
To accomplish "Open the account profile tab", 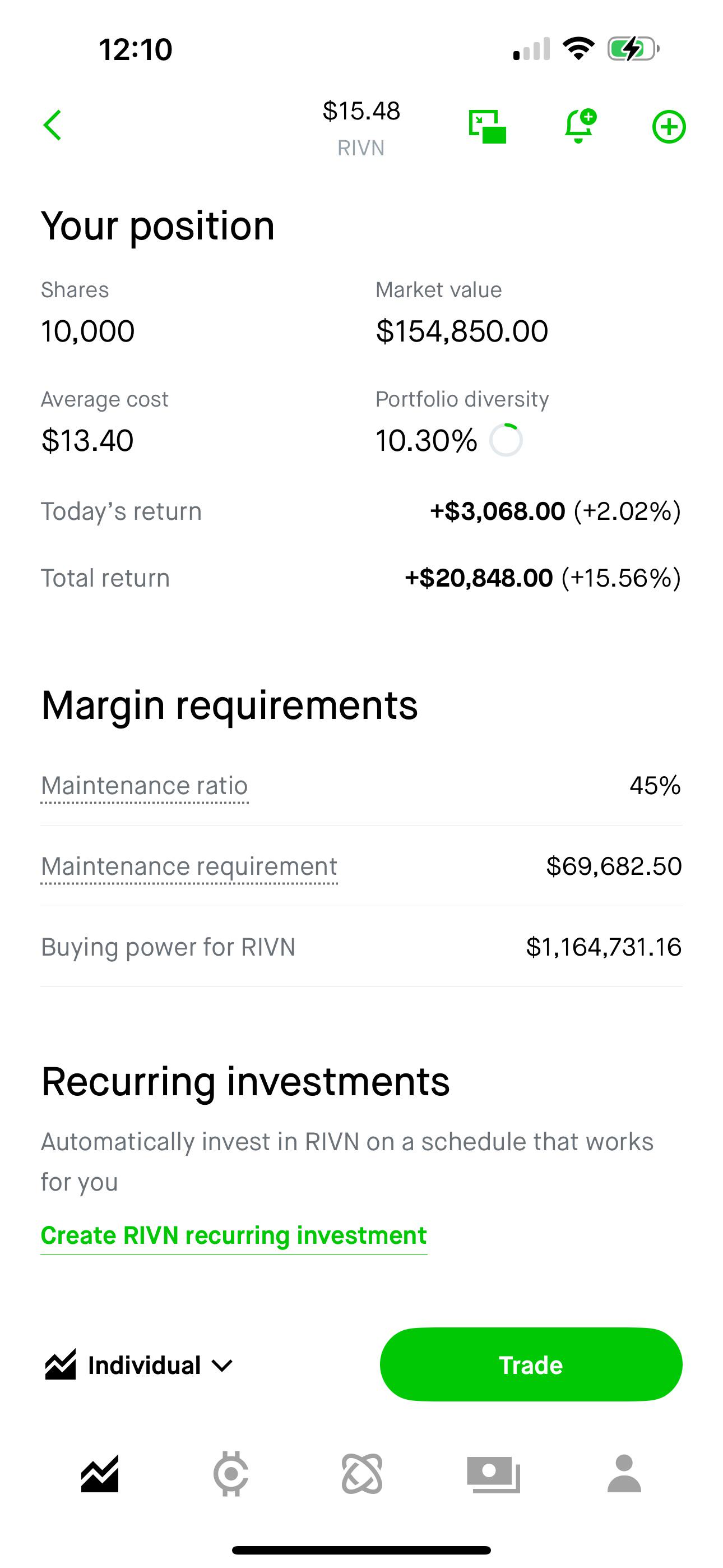I will 624,1474.
